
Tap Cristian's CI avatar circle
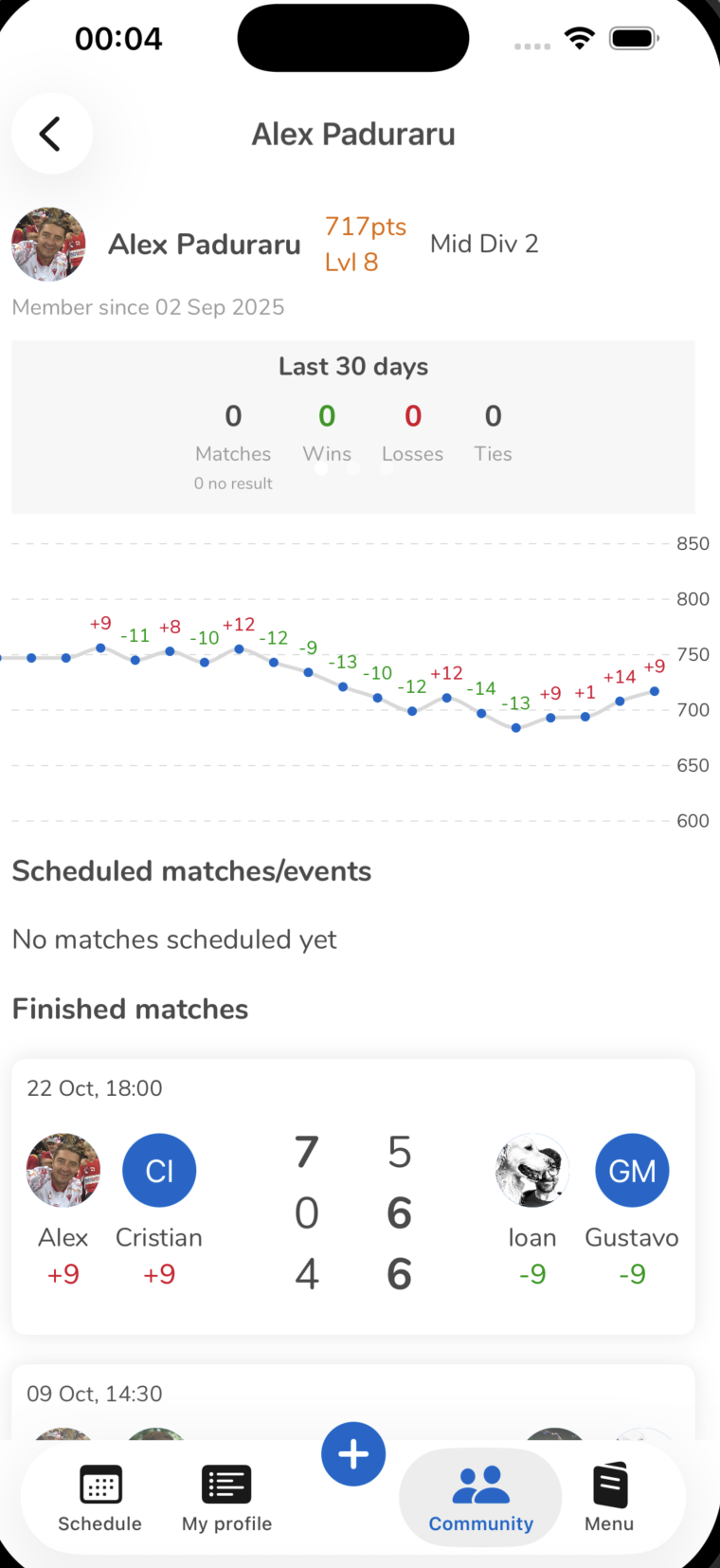159,1170
